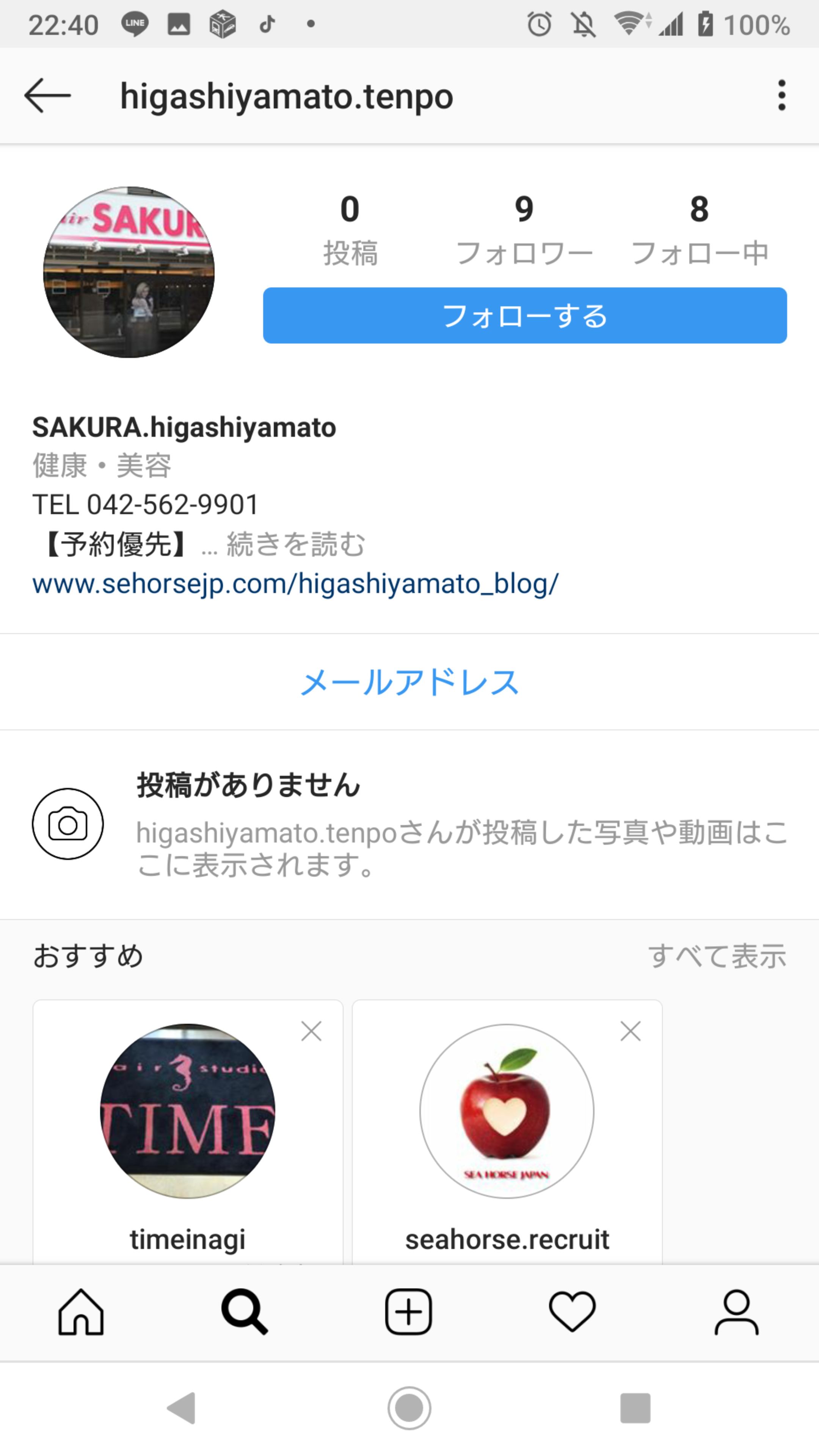Tap the メールアドレス contact button
This screenshot has height=1456, width=819.
409,682
